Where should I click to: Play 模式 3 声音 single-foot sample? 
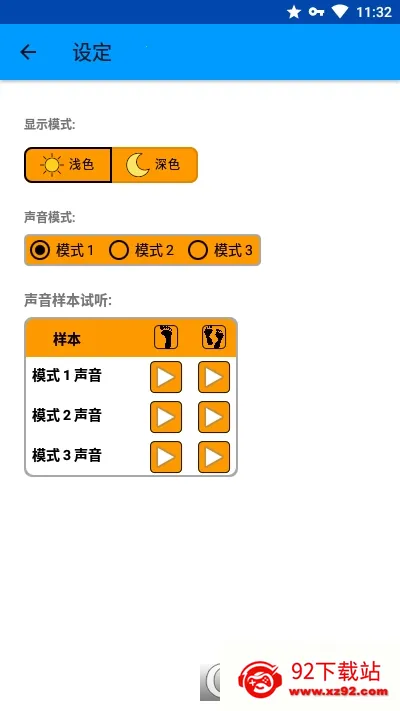(166, 457)
